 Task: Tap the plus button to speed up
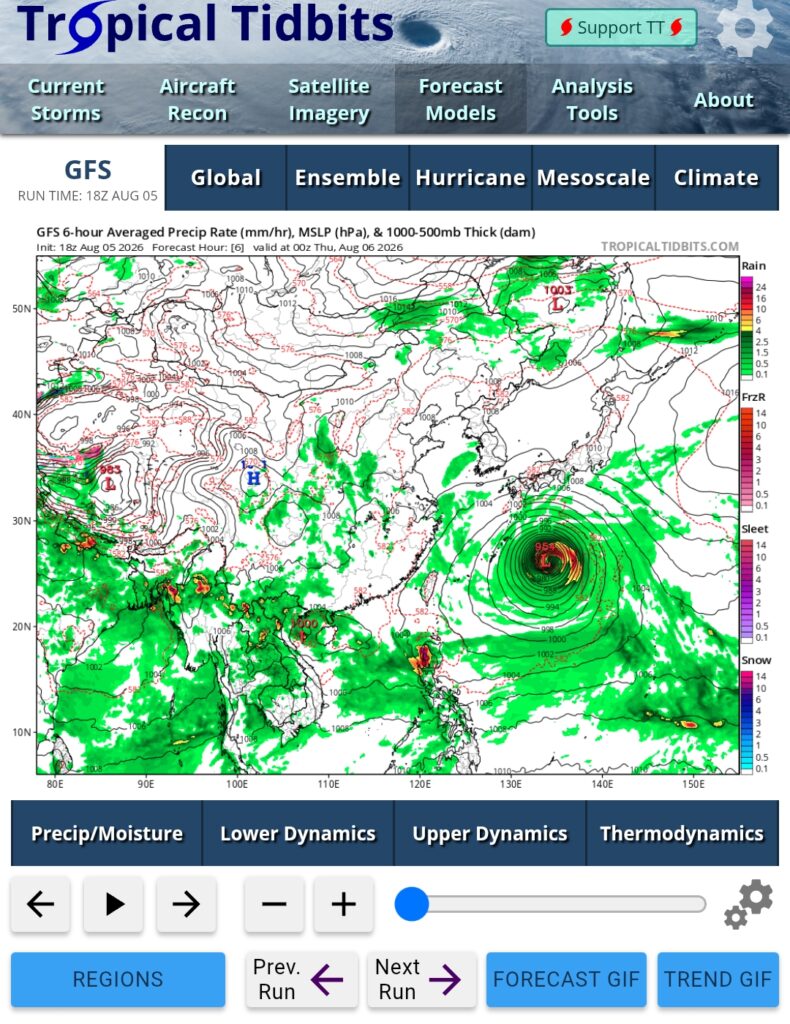(x=343, y=904)
